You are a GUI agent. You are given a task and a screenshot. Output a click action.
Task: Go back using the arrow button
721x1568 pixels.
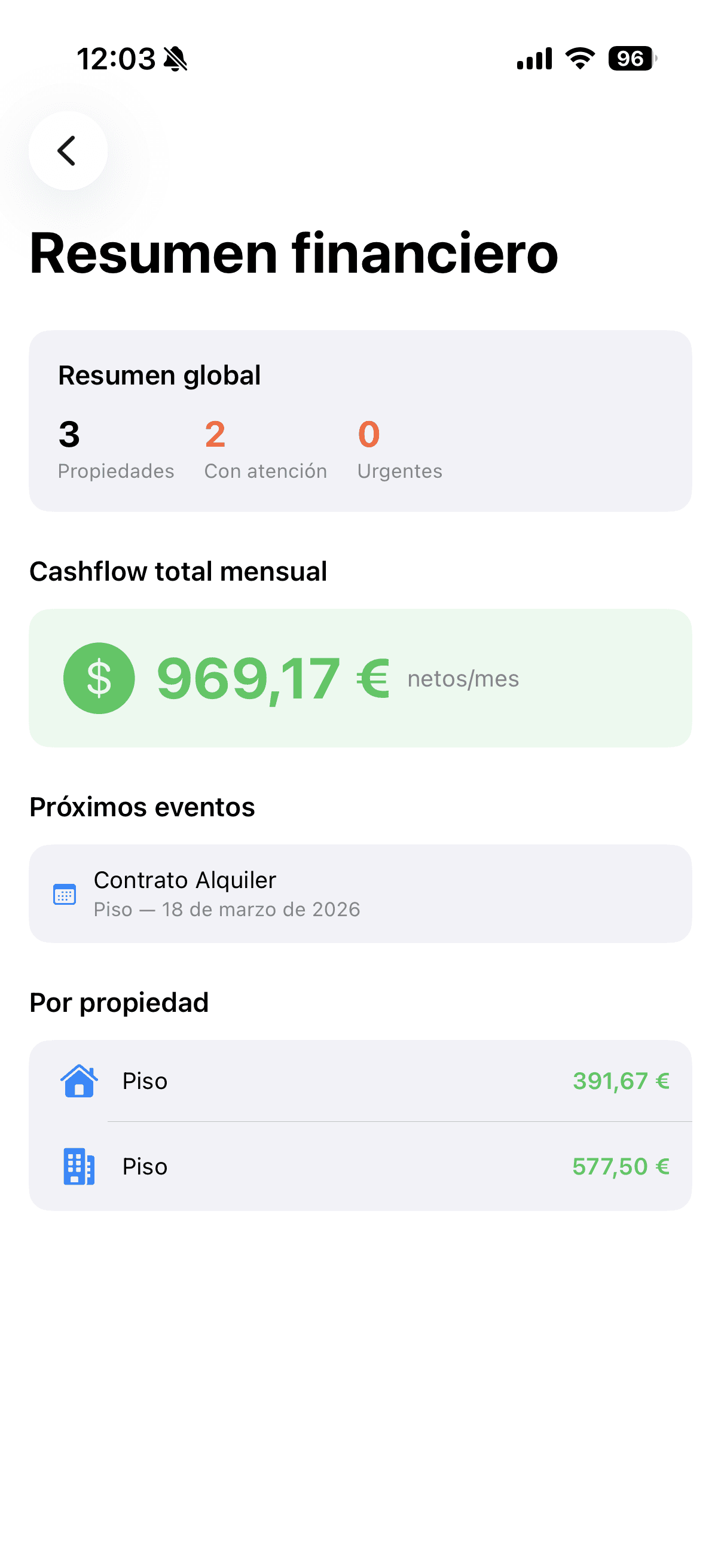tap(68, 150)
